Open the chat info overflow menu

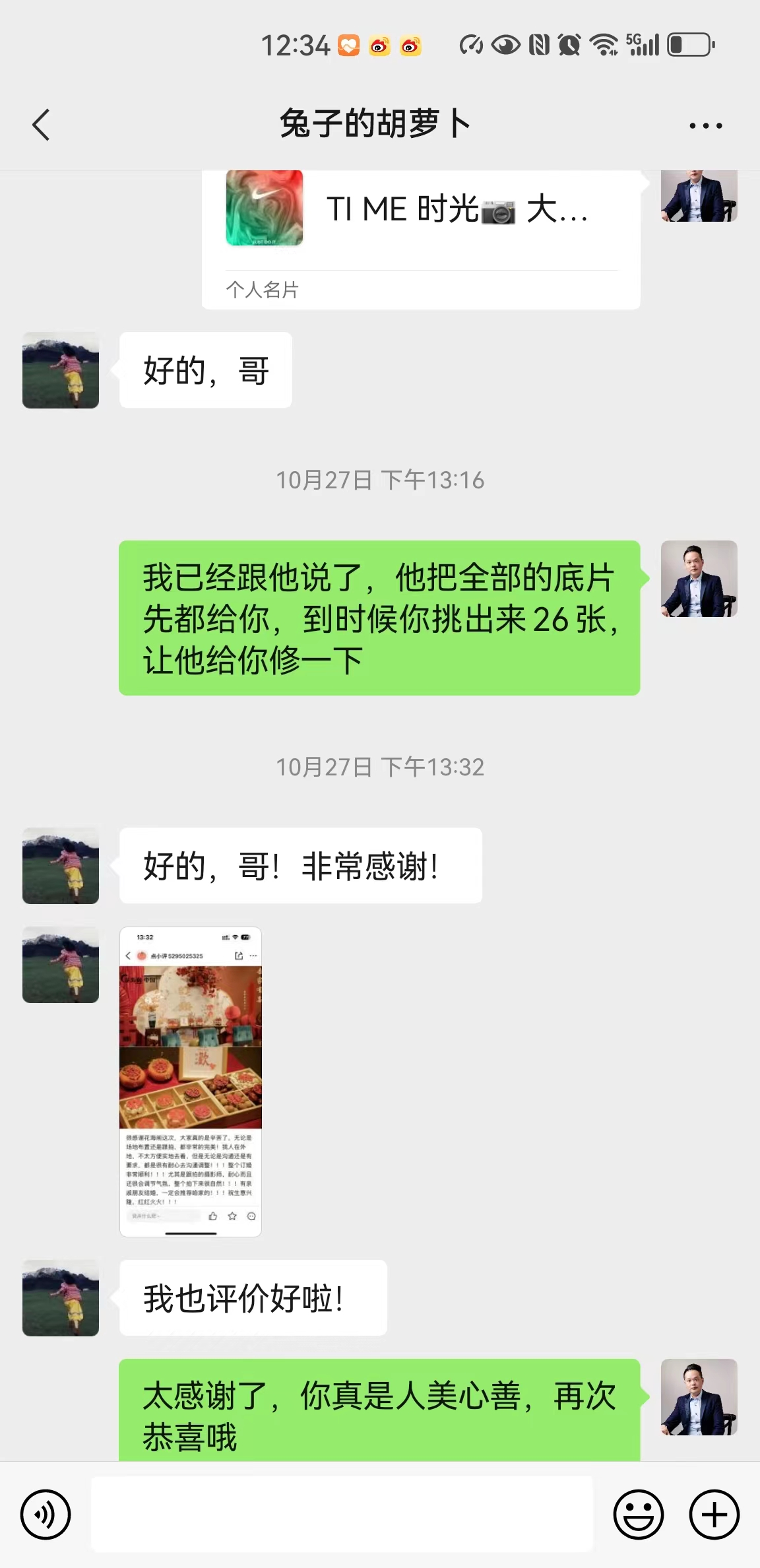(x=705, y=125)
